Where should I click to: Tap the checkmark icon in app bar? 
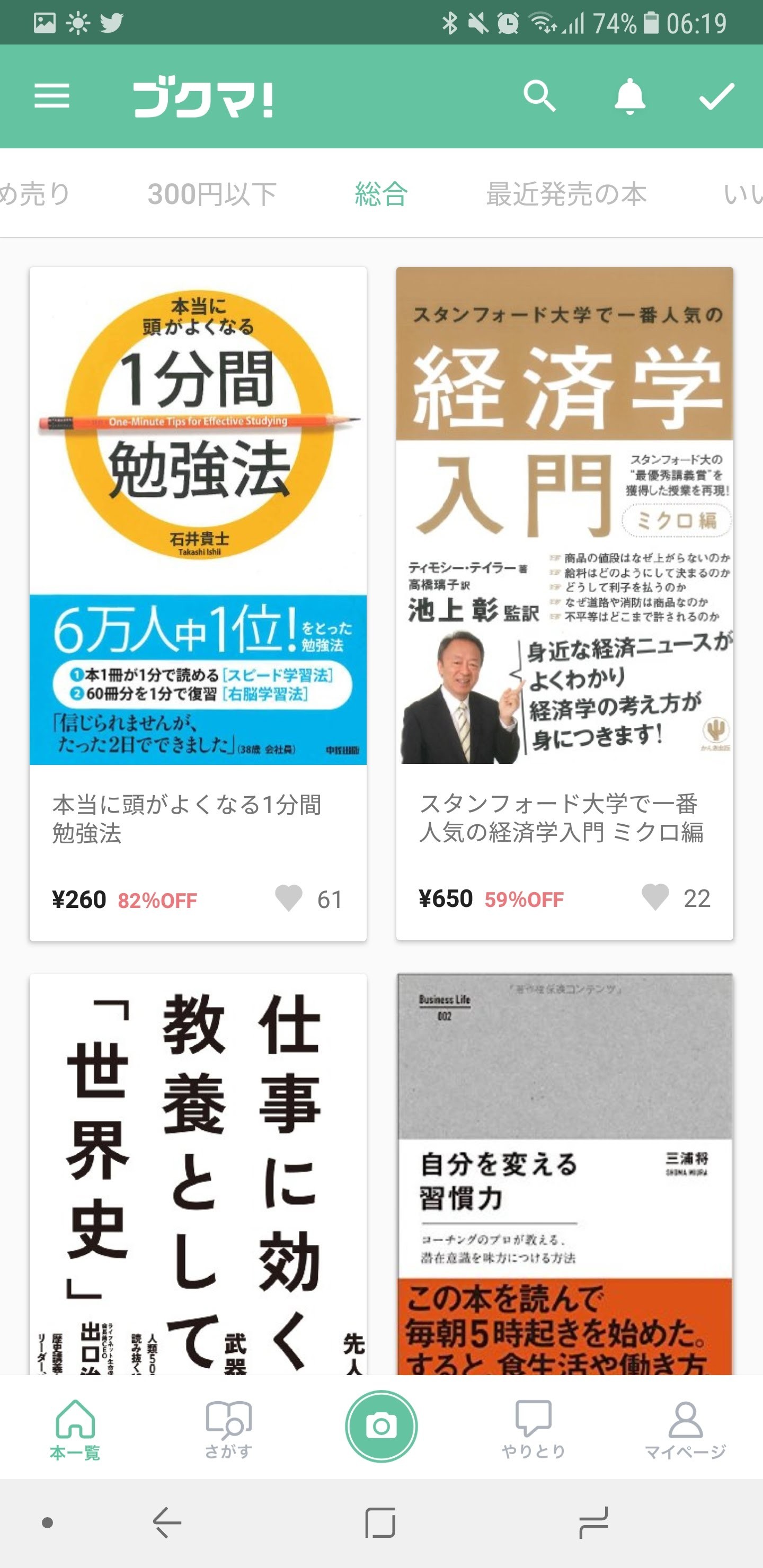click(x=717, y=96)
